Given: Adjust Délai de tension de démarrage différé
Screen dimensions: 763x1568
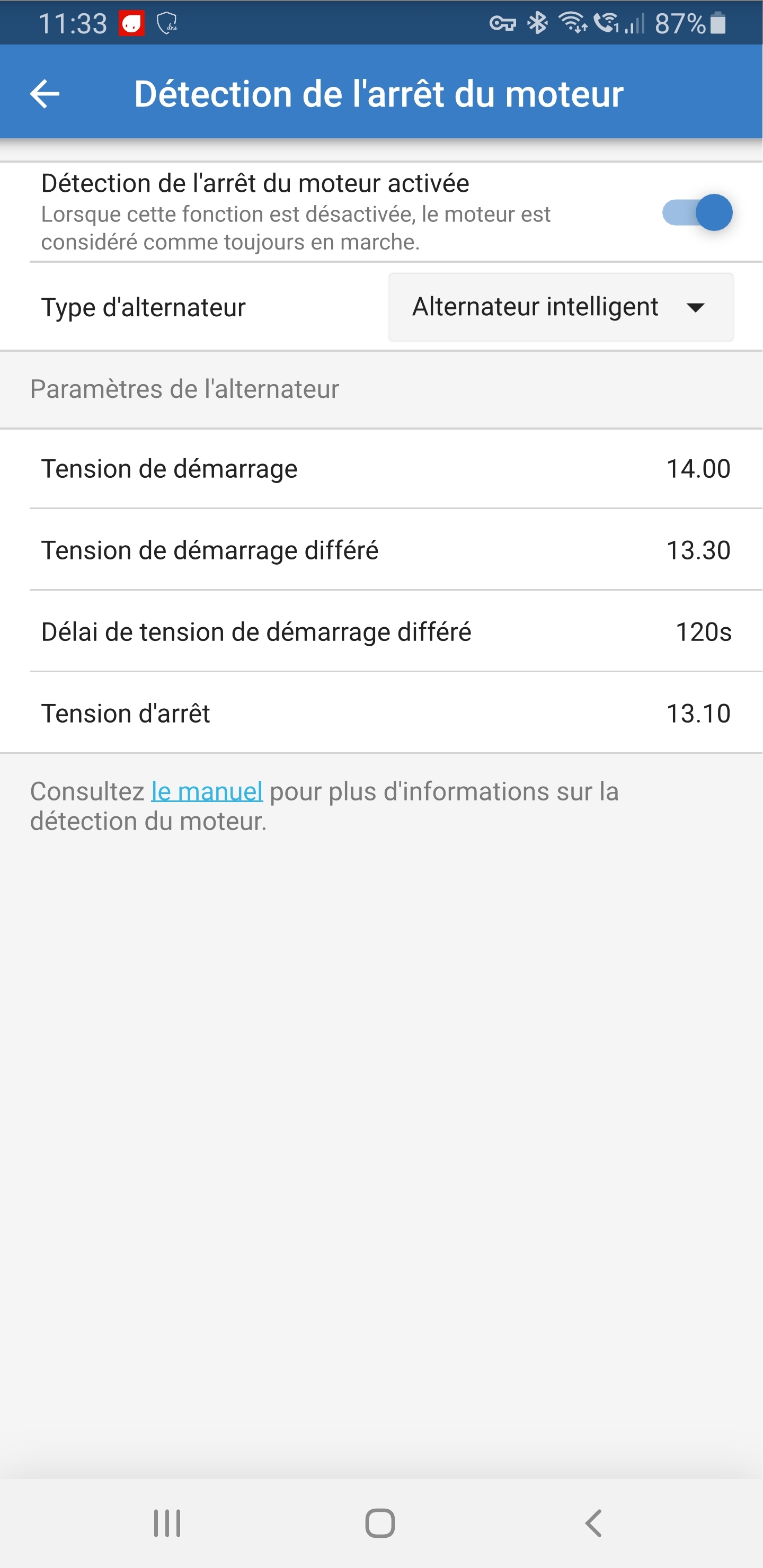Looking at the screenshot, I should tap(703, 632).
